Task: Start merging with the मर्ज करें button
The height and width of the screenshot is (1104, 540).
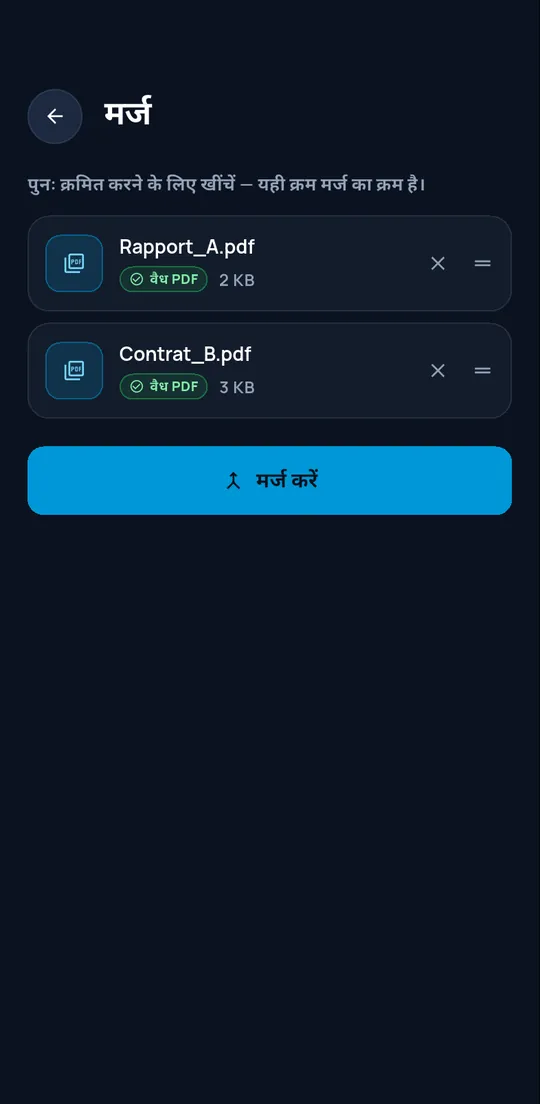Action: (x=270, y=480)
